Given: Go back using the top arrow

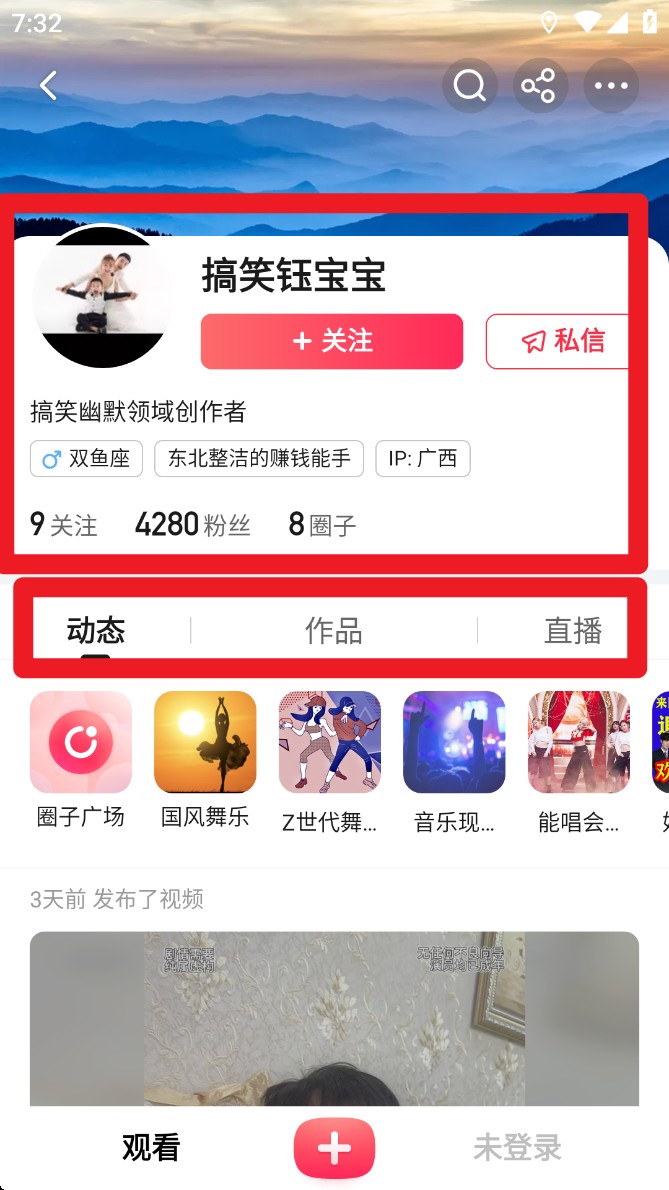Looking at the screenshot, I should [48, 85].
